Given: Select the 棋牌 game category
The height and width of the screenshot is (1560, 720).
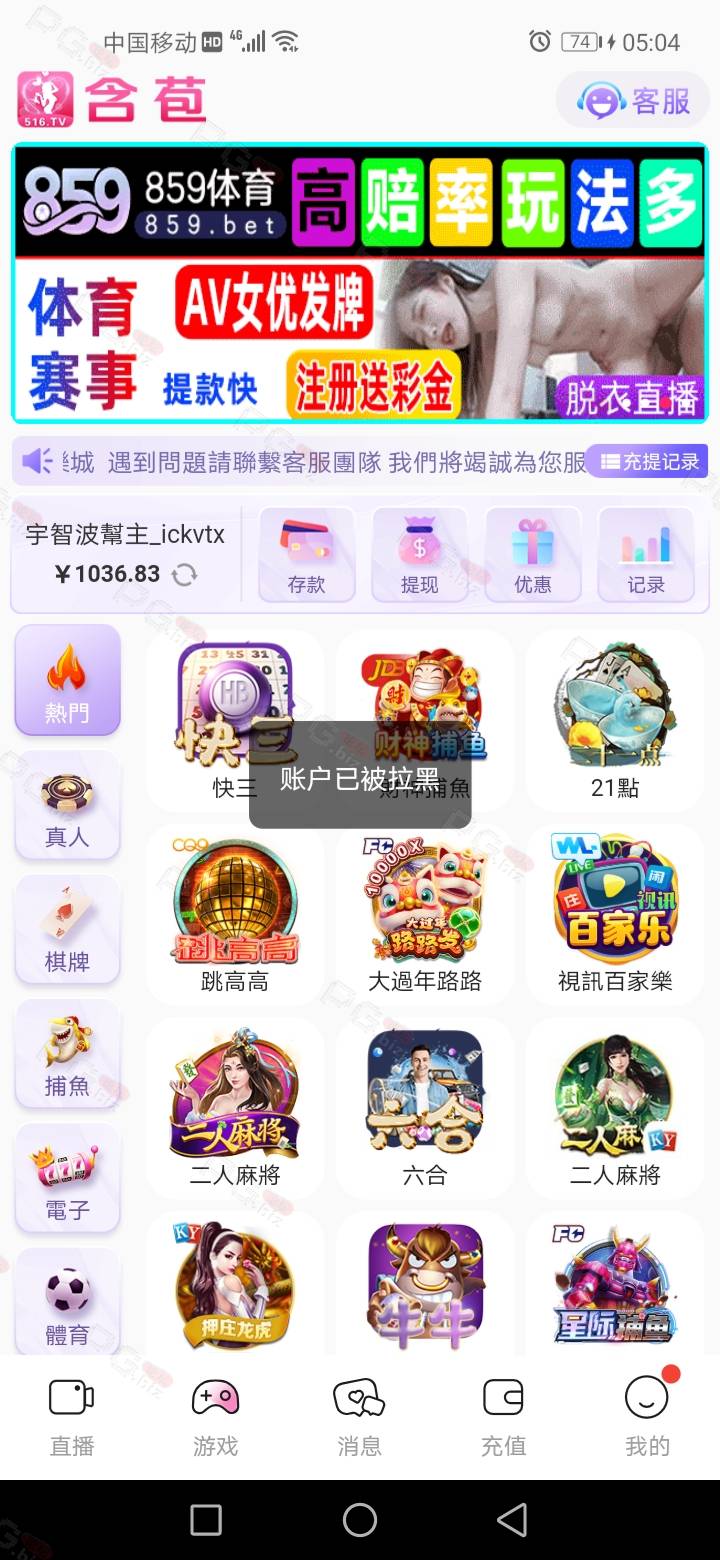Looking at the screenshot, I should [67, 929].
